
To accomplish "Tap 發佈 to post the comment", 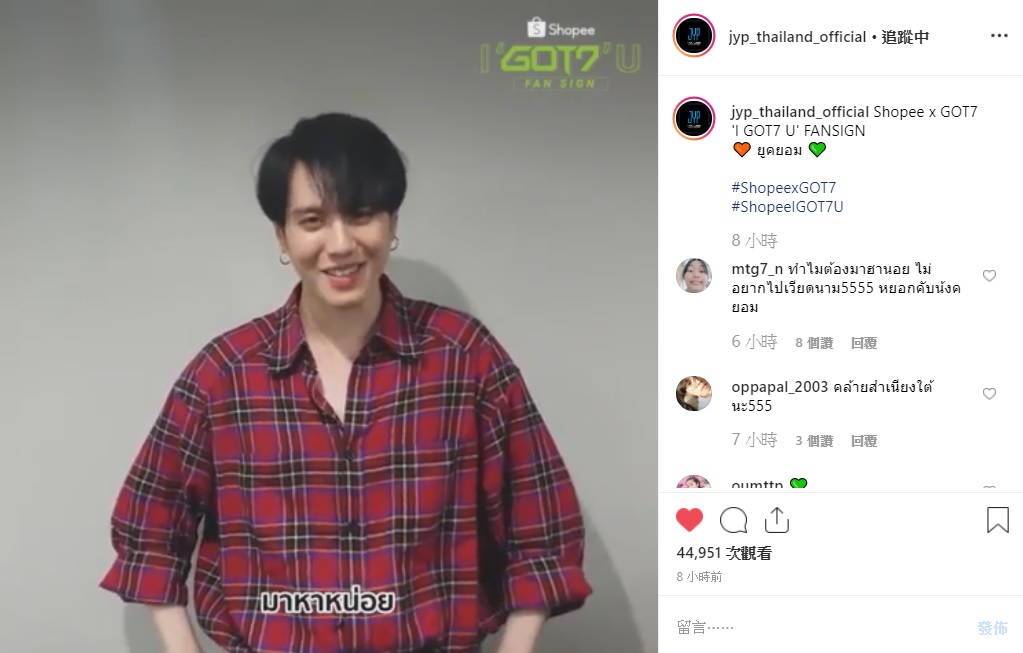I will click(x=992, y=628).
